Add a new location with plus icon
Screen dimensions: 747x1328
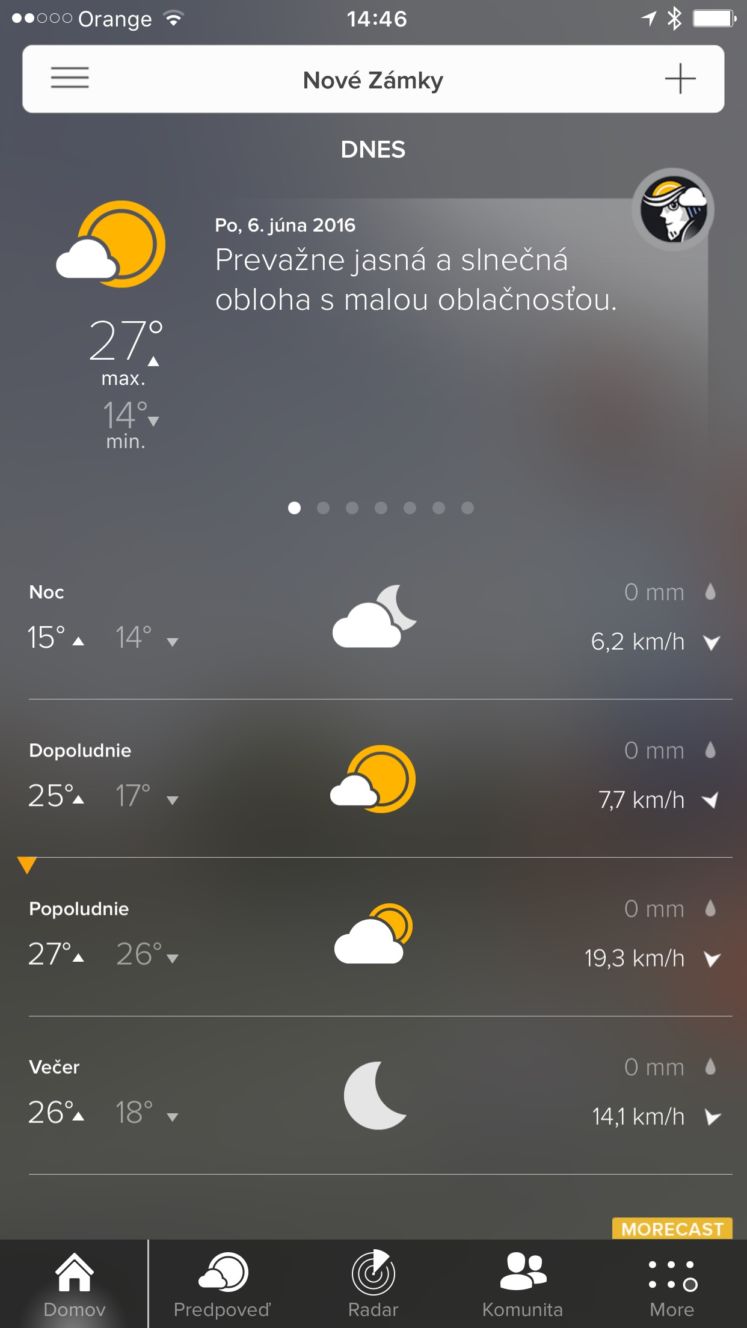pos(680,78)
